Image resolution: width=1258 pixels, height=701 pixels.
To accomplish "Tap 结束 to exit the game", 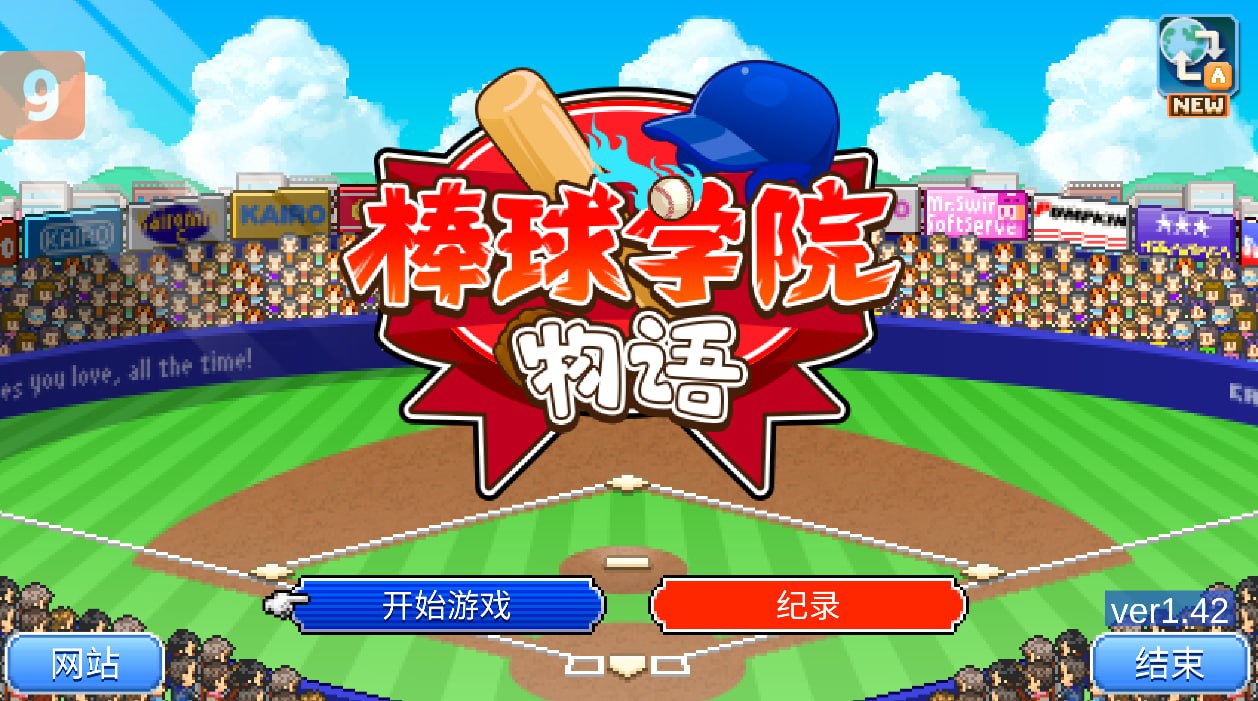I will 1170,664.
